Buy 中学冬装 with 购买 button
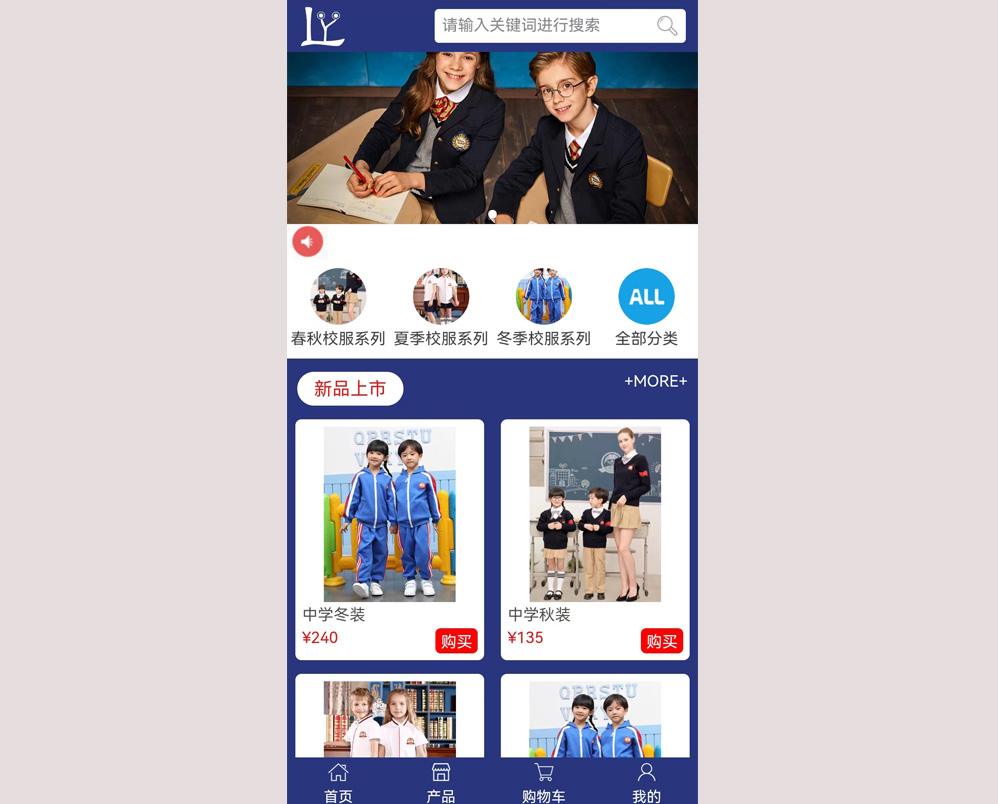Screen dimensions: 998x804 click(x=456, y=641)
